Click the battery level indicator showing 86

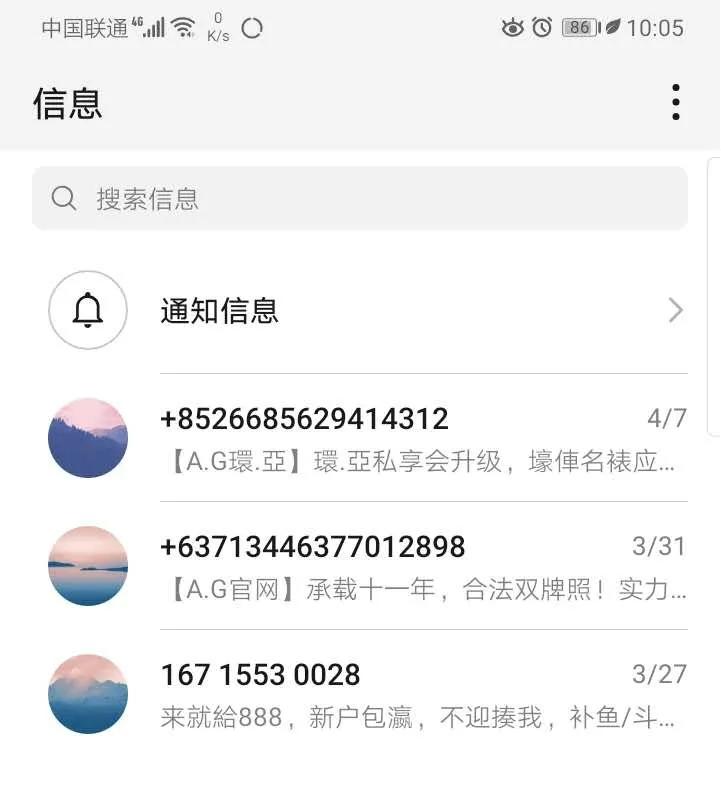[x=578, y=29]
